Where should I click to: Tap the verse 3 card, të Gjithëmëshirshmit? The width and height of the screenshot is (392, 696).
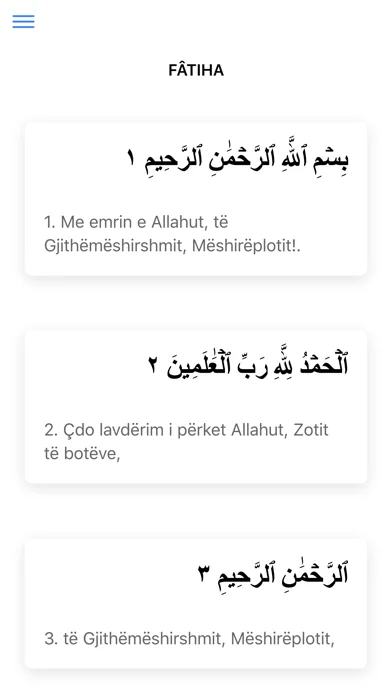click(x=196, y=603)
